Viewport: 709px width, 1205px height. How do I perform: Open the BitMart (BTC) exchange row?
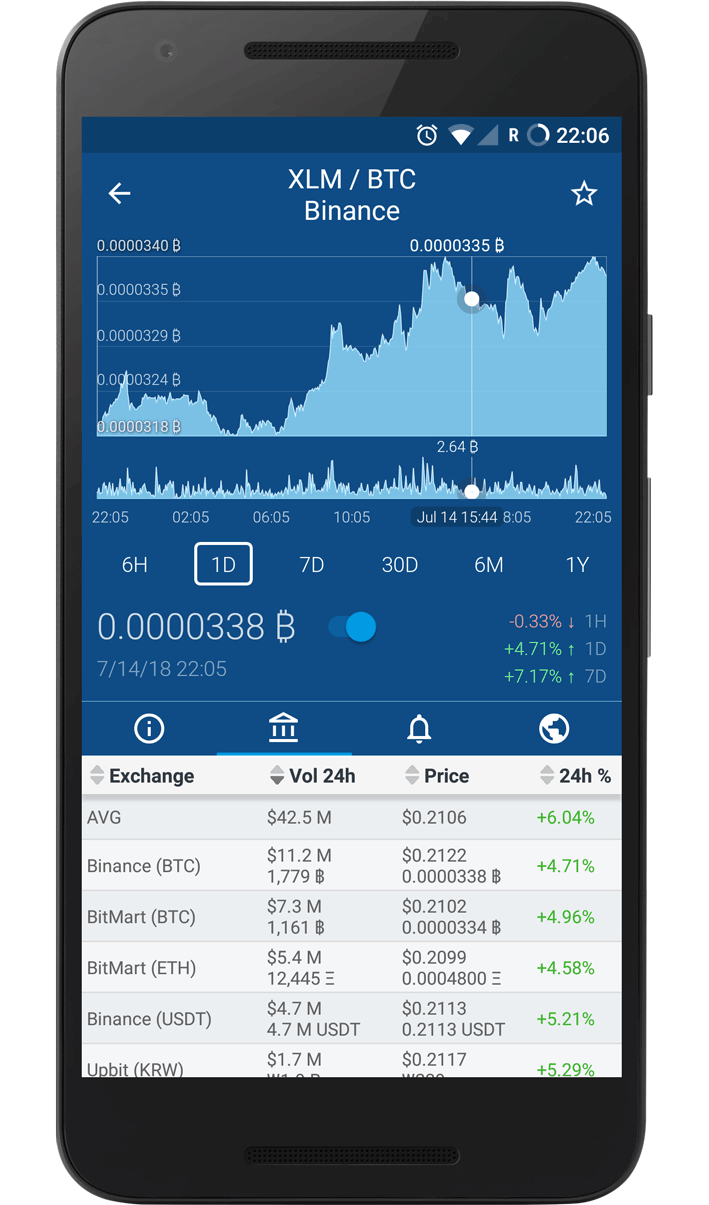pos(352,917)
